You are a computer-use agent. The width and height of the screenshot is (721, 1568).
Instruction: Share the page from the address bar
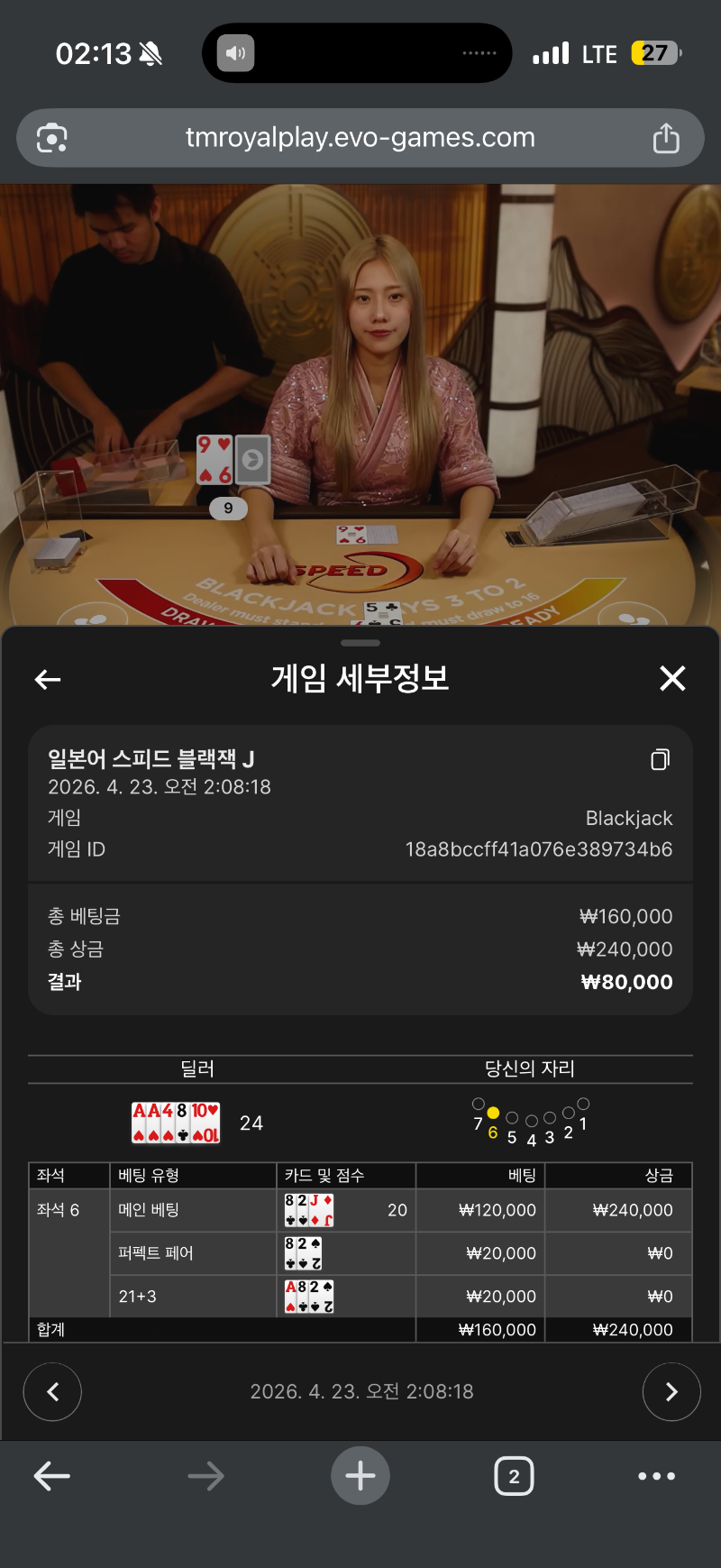point(666,138)
